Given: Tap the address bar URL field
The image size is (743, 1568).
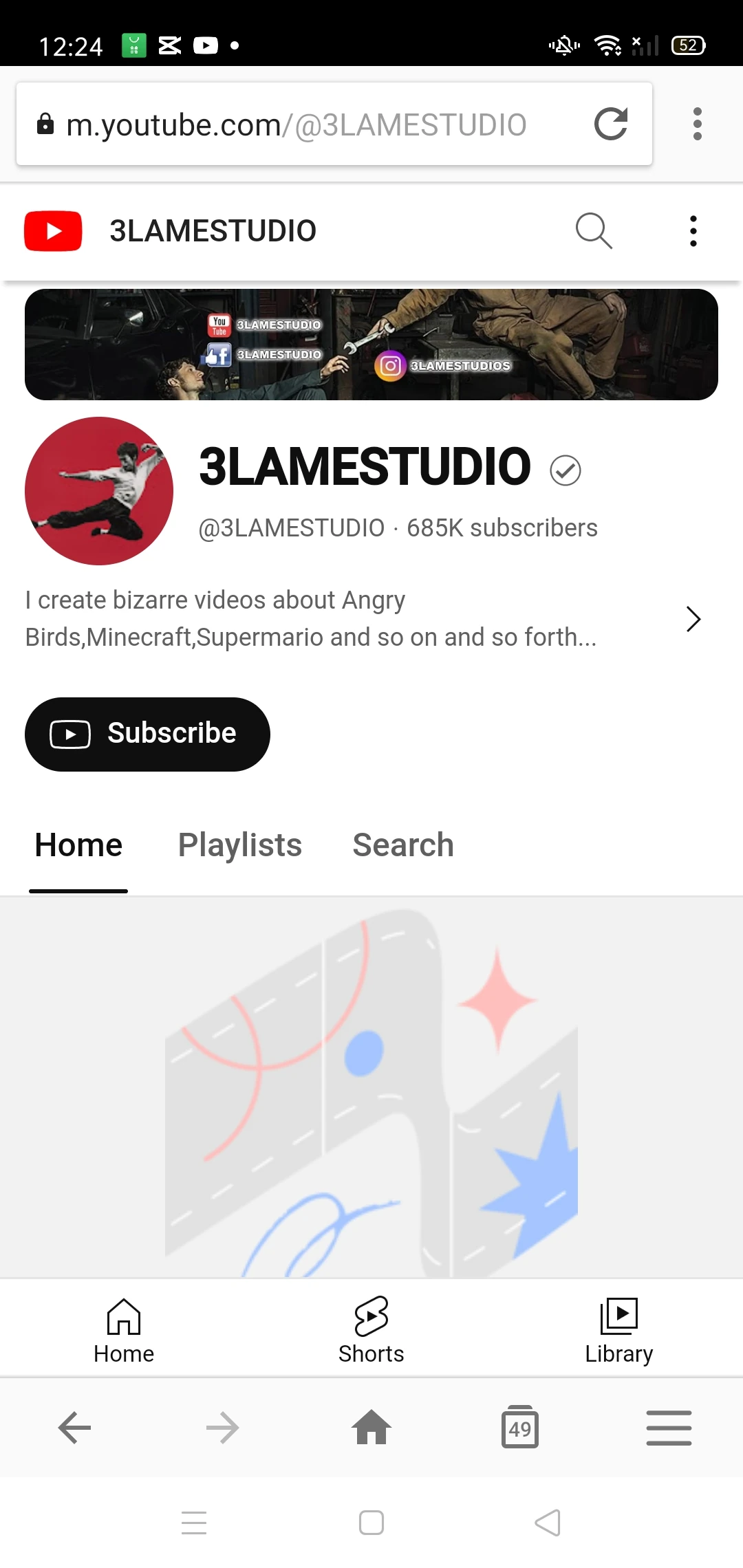Looking at the screenshot, I should tap(296, 124).
